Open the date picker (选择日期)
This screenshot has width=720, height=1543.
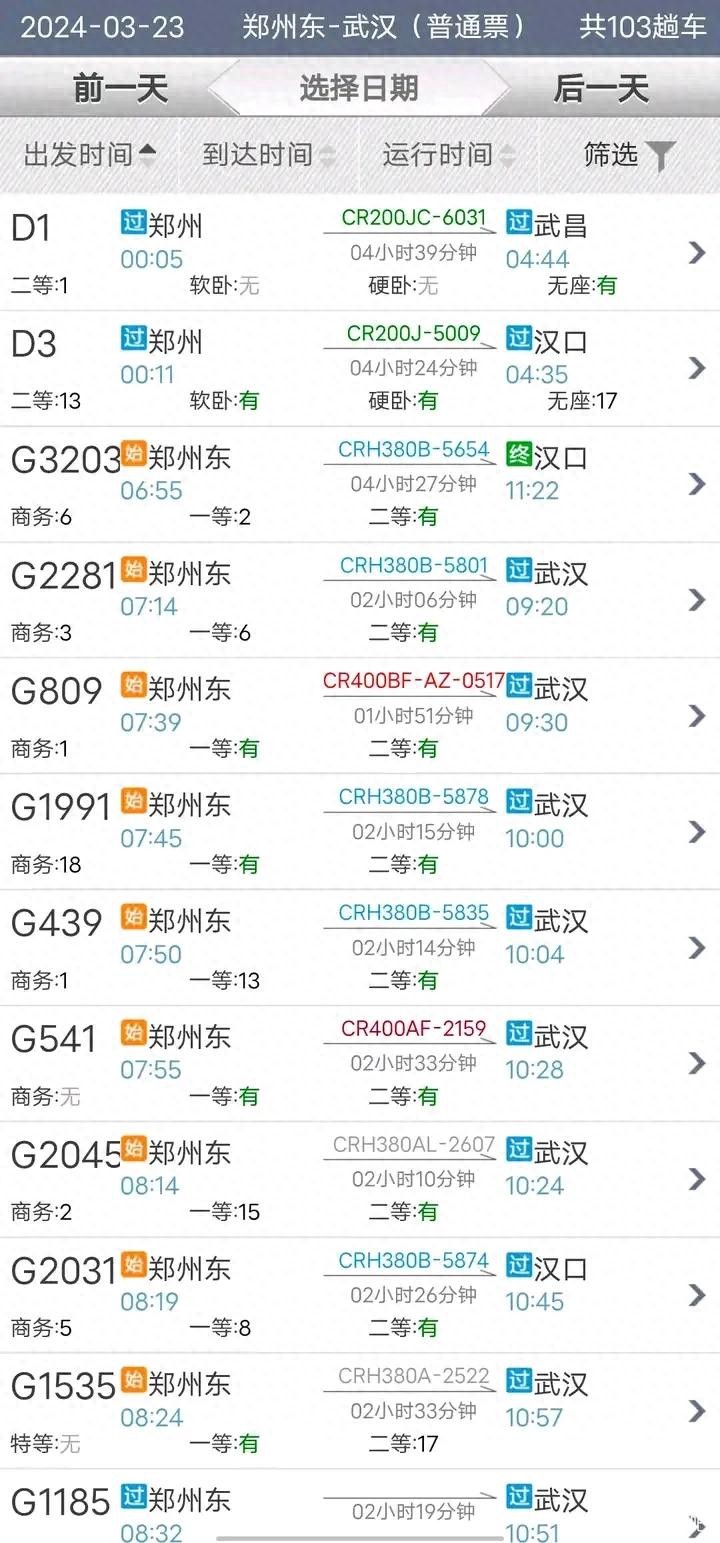[x=358, y=89]
